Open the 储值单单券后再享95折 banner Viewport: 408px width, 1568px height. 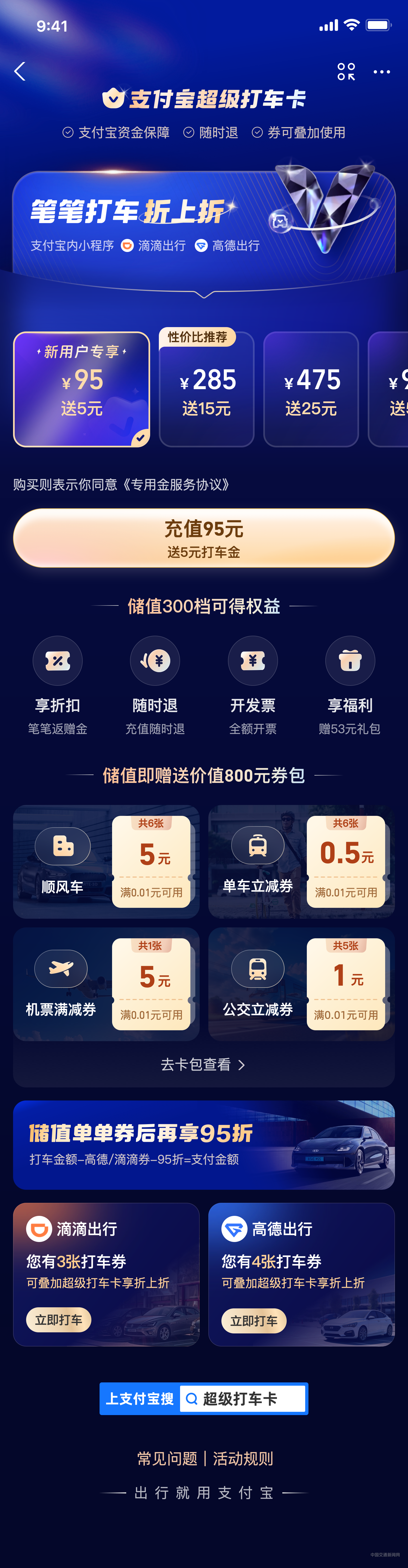pos(204,1144)
